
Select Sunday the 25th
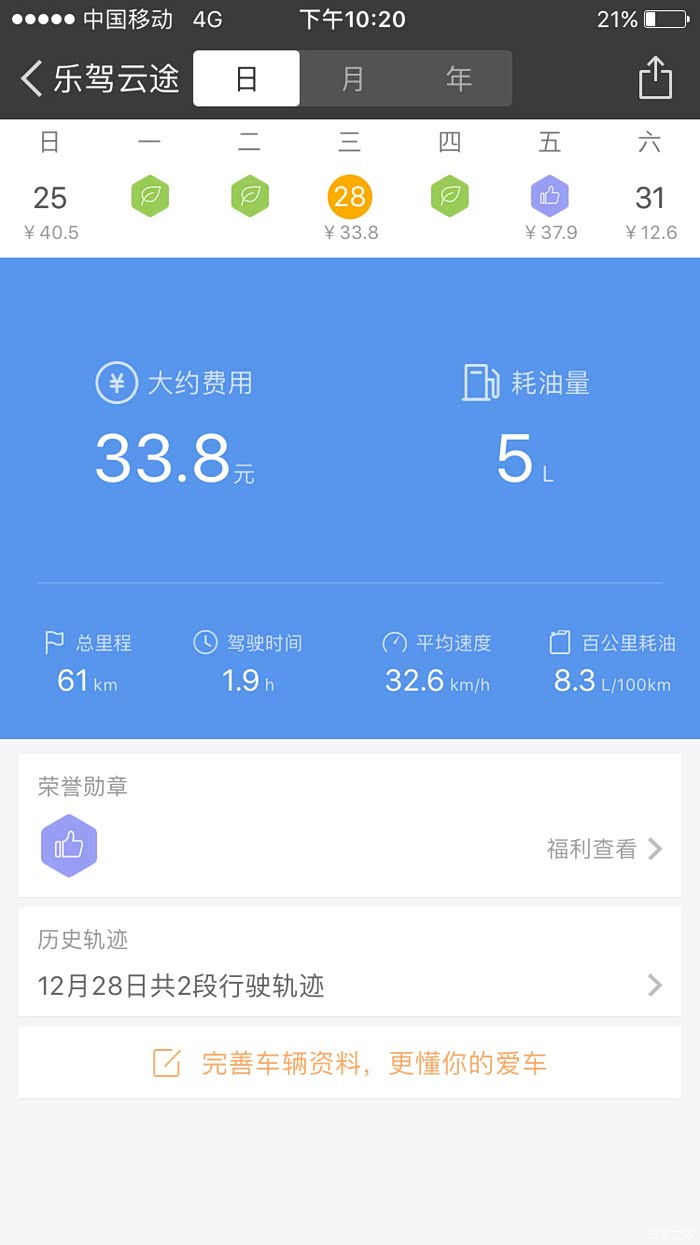50,198
